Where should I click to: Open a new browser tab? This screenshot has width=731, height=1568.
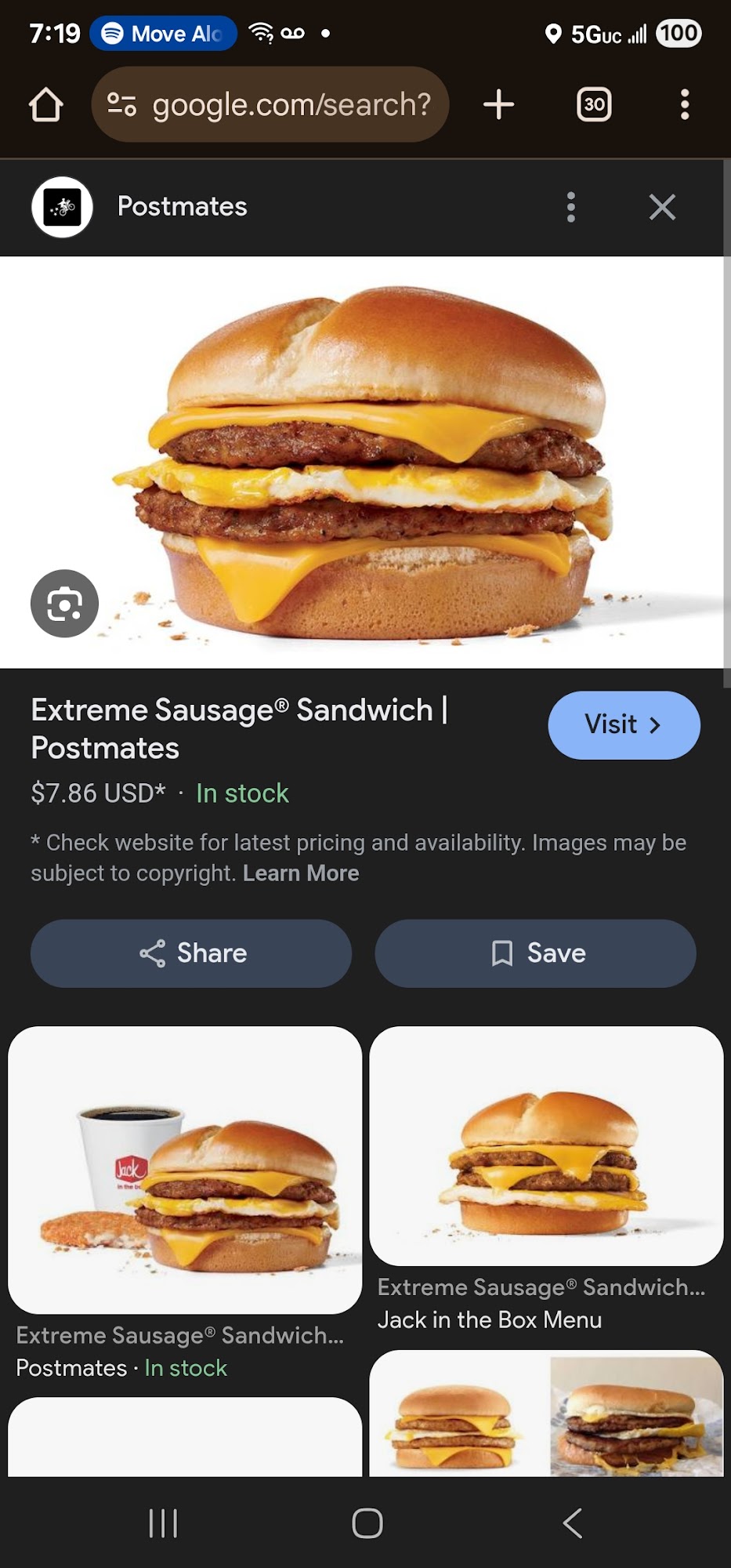pos(498,104)
